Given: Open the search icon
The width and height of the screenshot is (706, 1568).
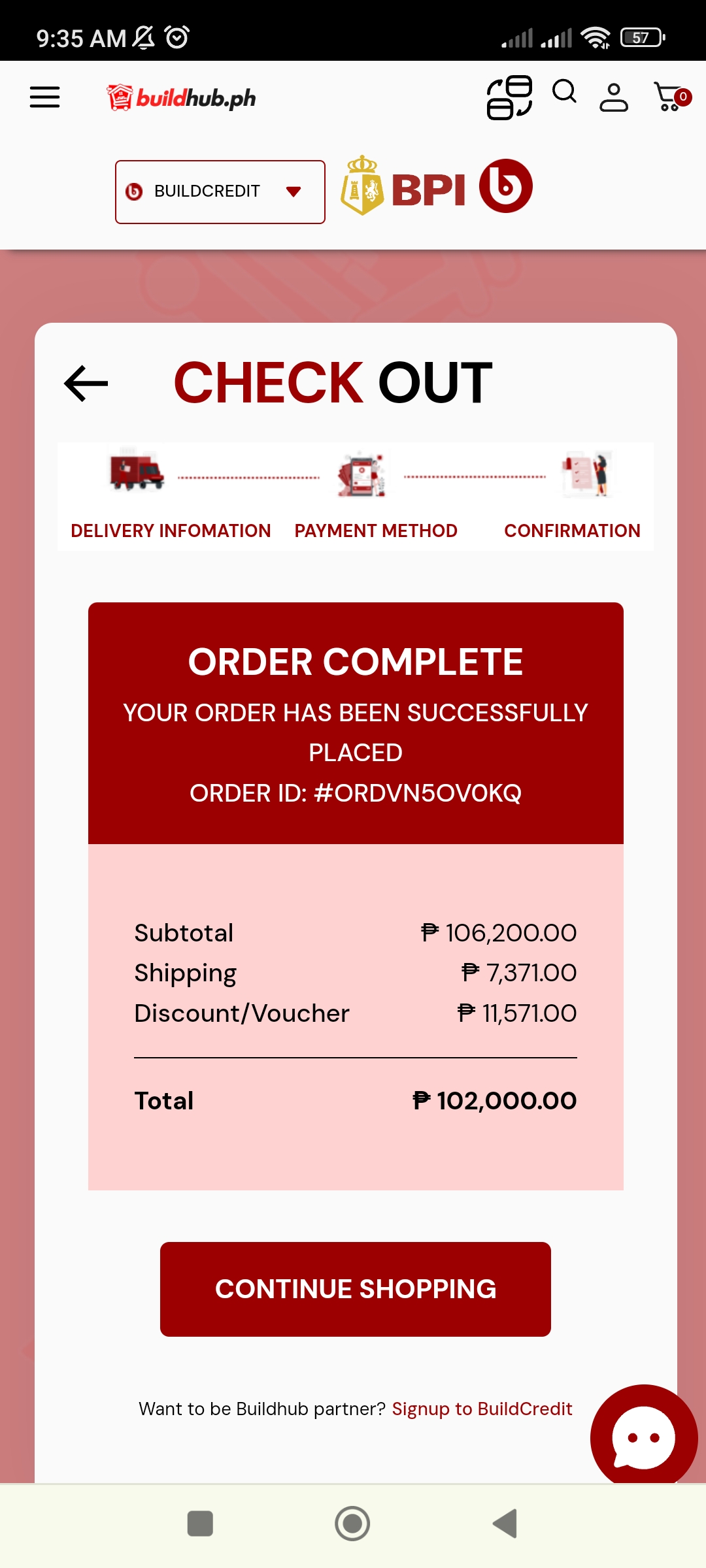Looking at the screenshot, I should point(564,92).
